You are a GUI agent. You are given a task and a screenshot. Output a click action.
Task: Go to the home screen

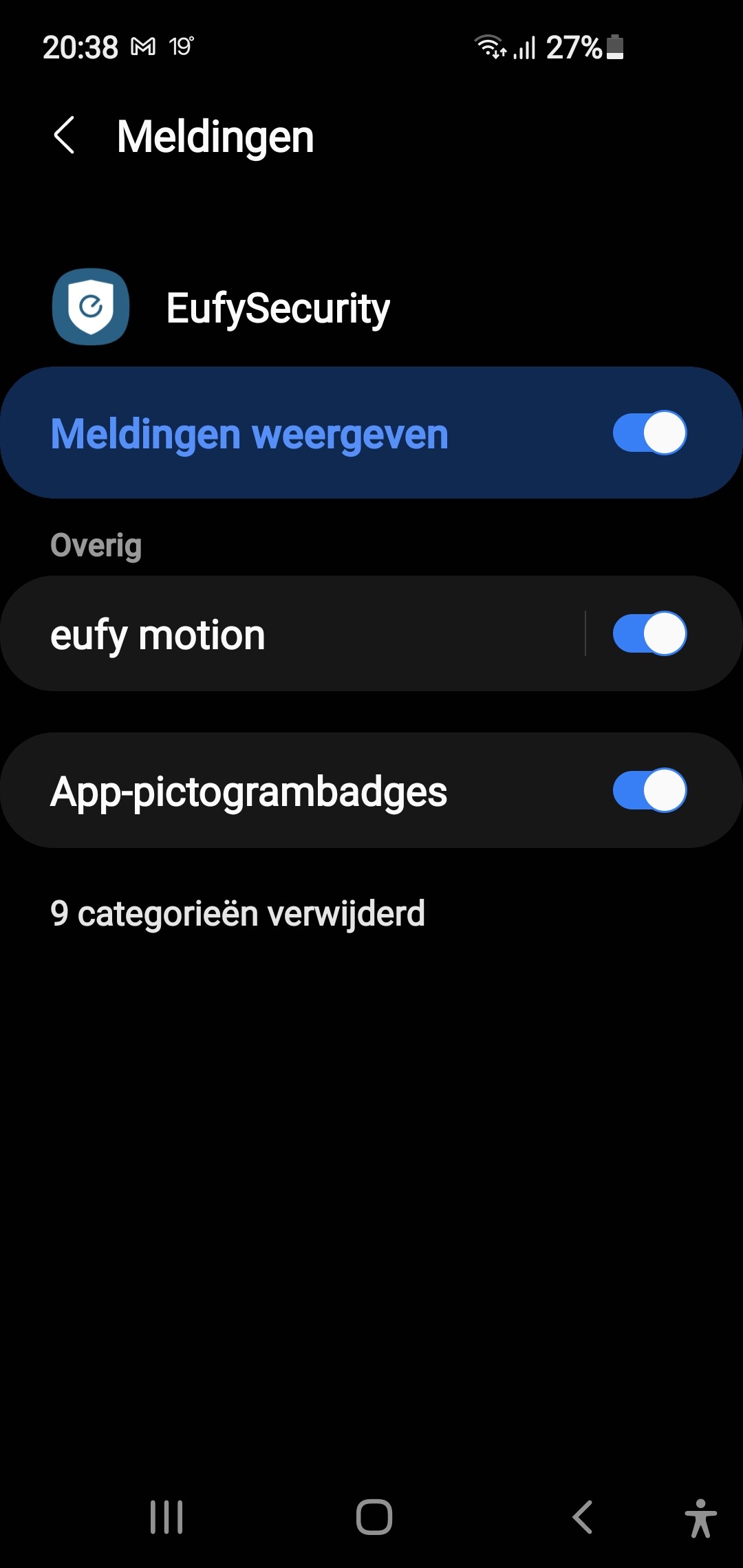coord(374,1517)
